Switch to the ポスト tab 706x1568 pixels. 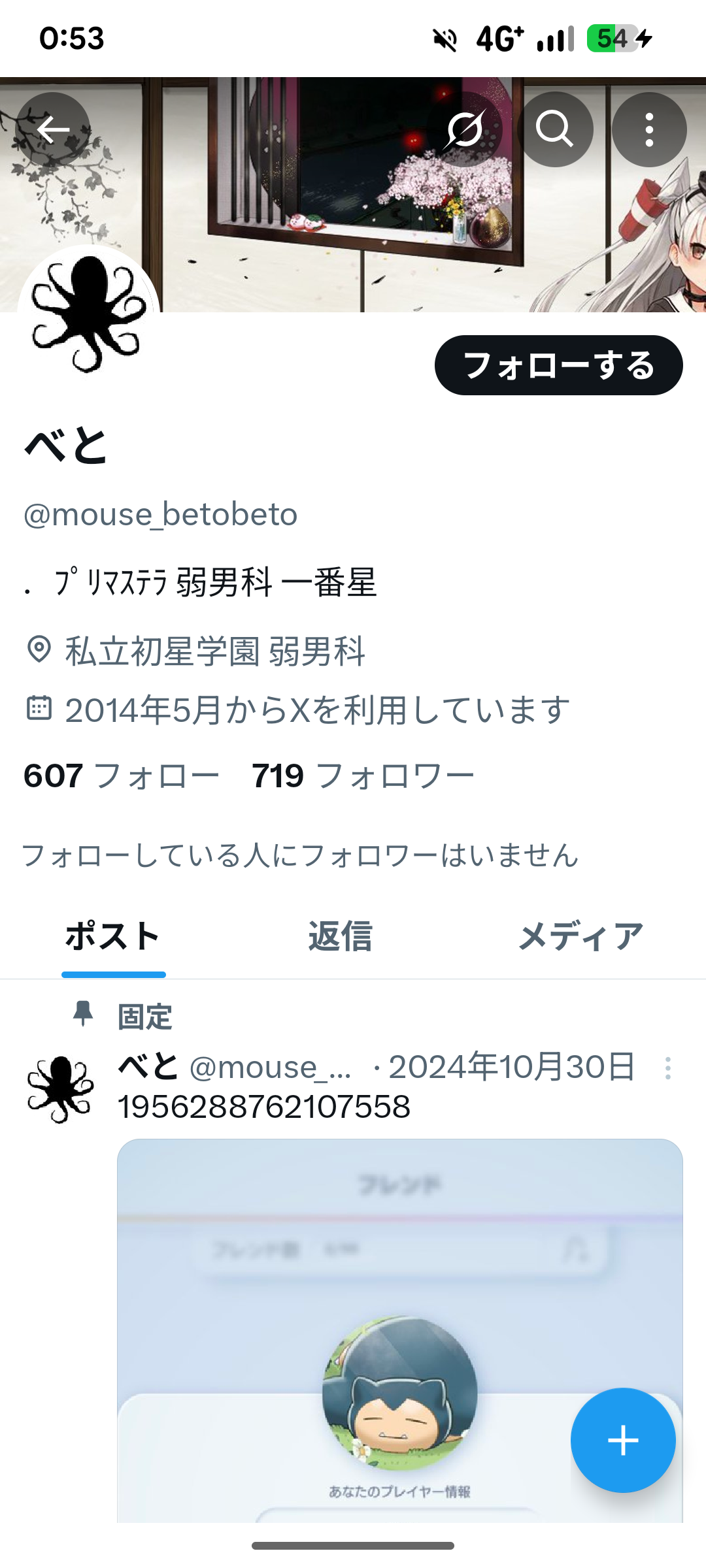[x=113, y=936]
